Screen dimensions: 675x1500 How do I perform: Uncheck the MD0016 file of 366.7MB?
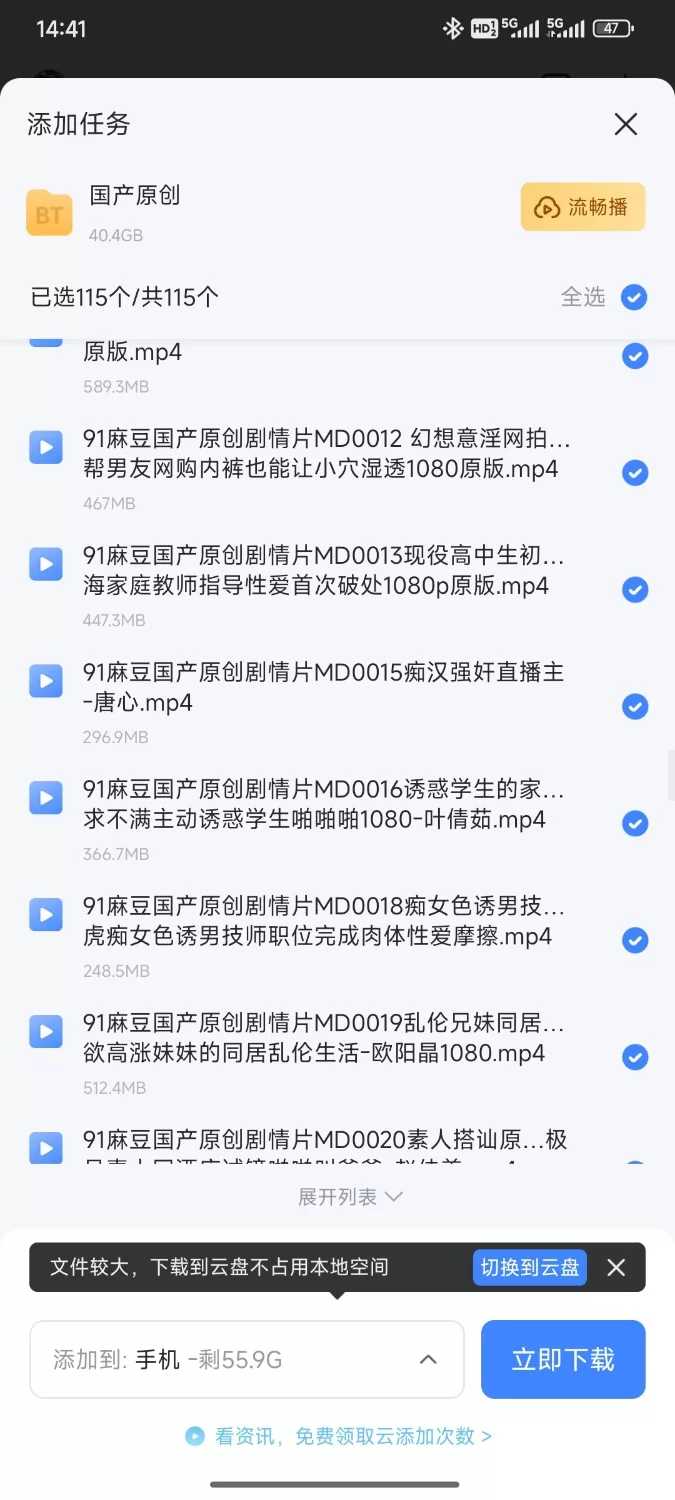point(635,824)
